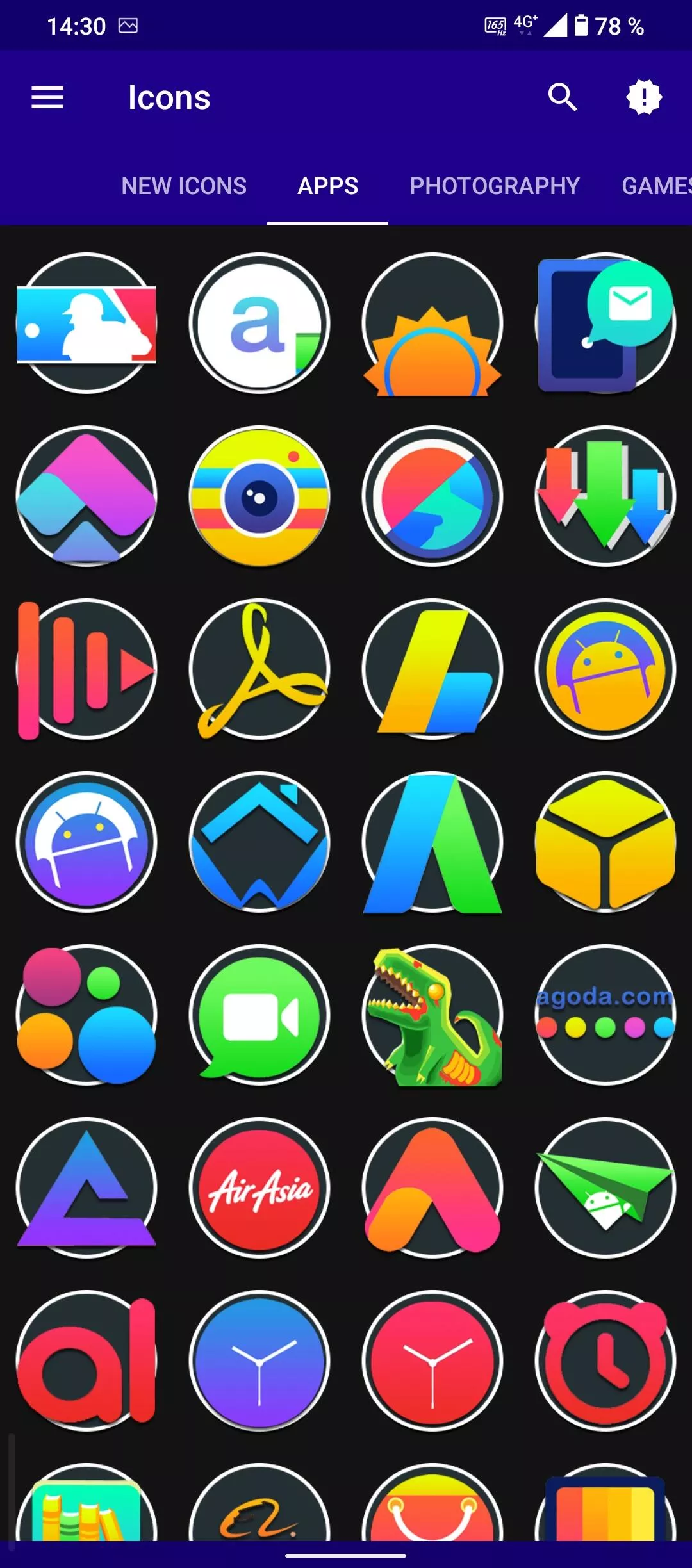Search icons with the magnifier

pyautogui.click(x=563, y=97)
